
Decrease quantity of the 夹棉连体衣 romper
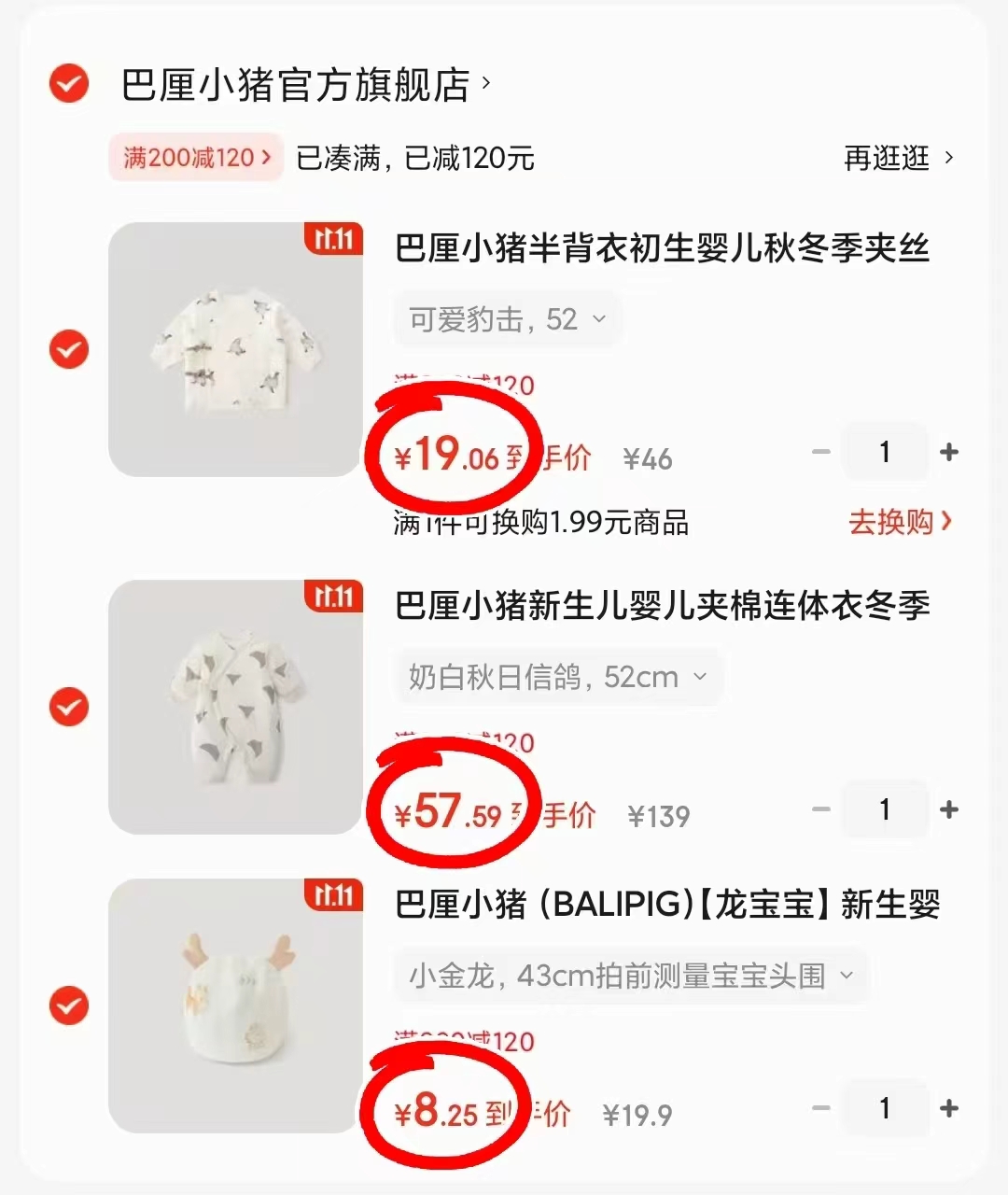click(x=820, y=809)
